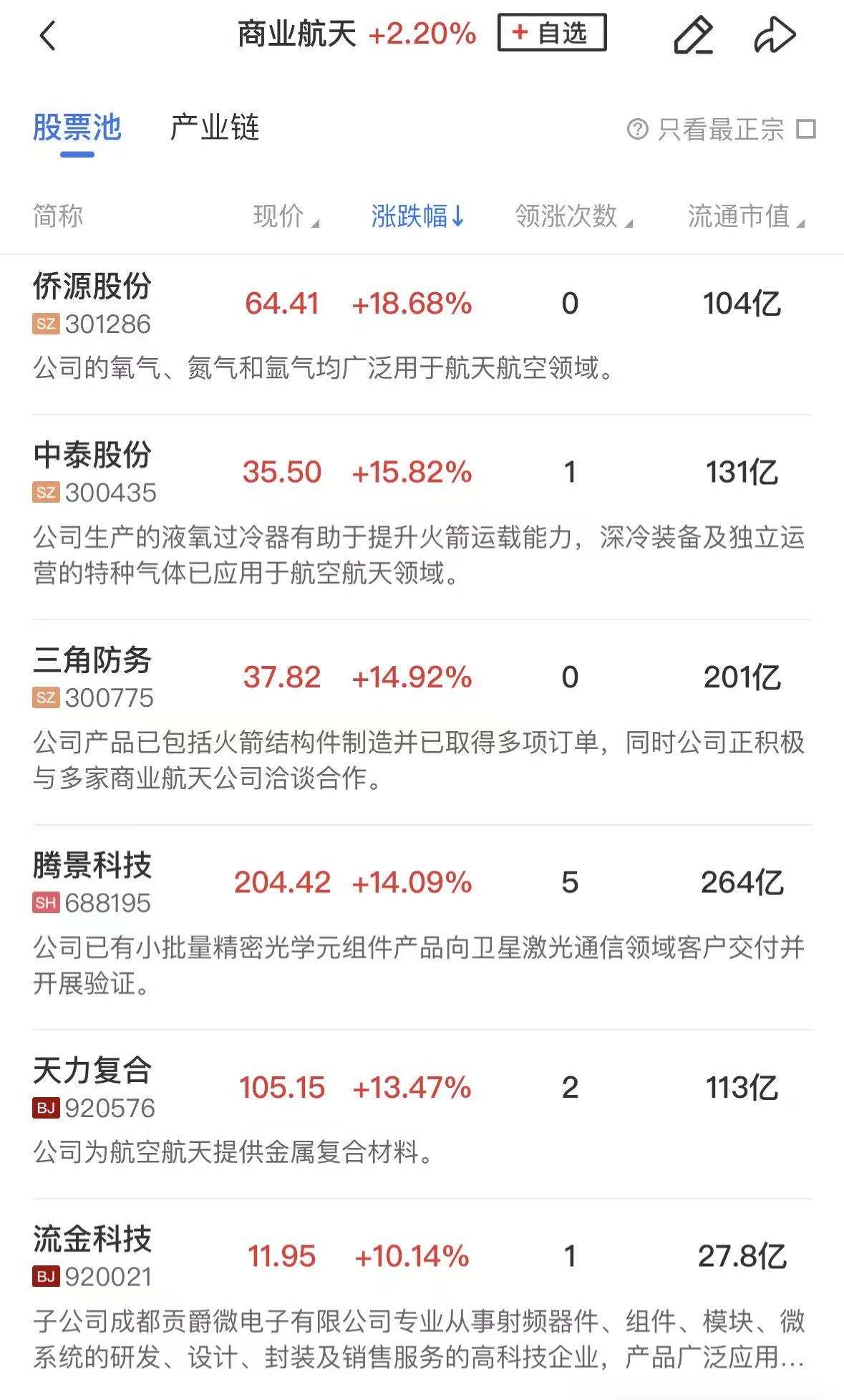Sort stocks by 领涨次数
The image size is (844, 1400).
point(573,216)
